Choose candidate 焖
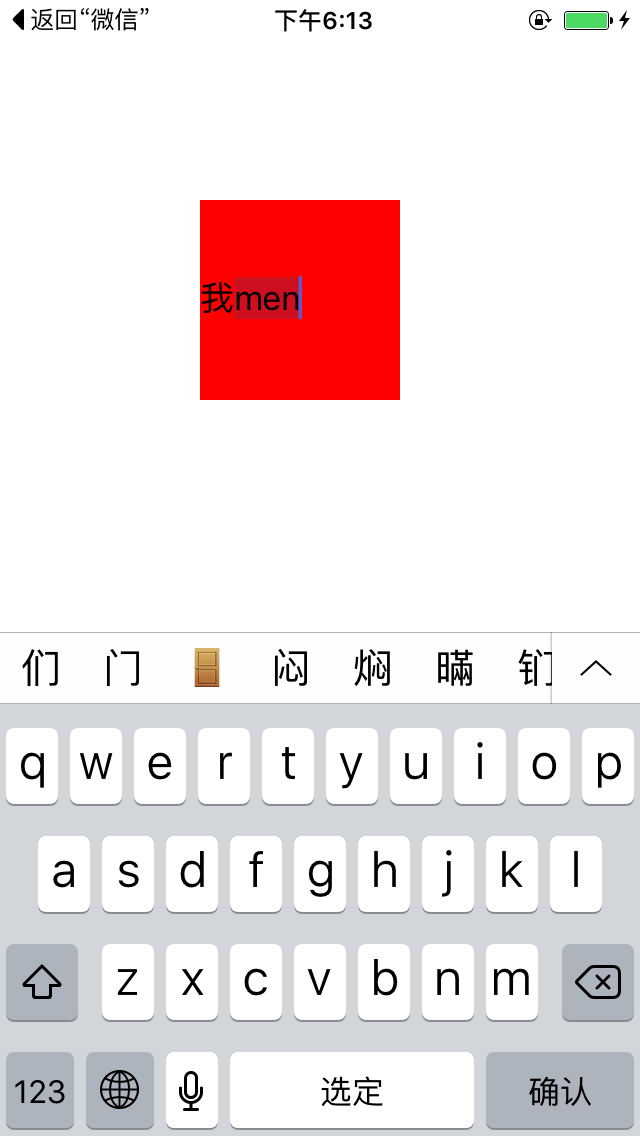Viewport: 640px width, 1136px height. [372, 668]
